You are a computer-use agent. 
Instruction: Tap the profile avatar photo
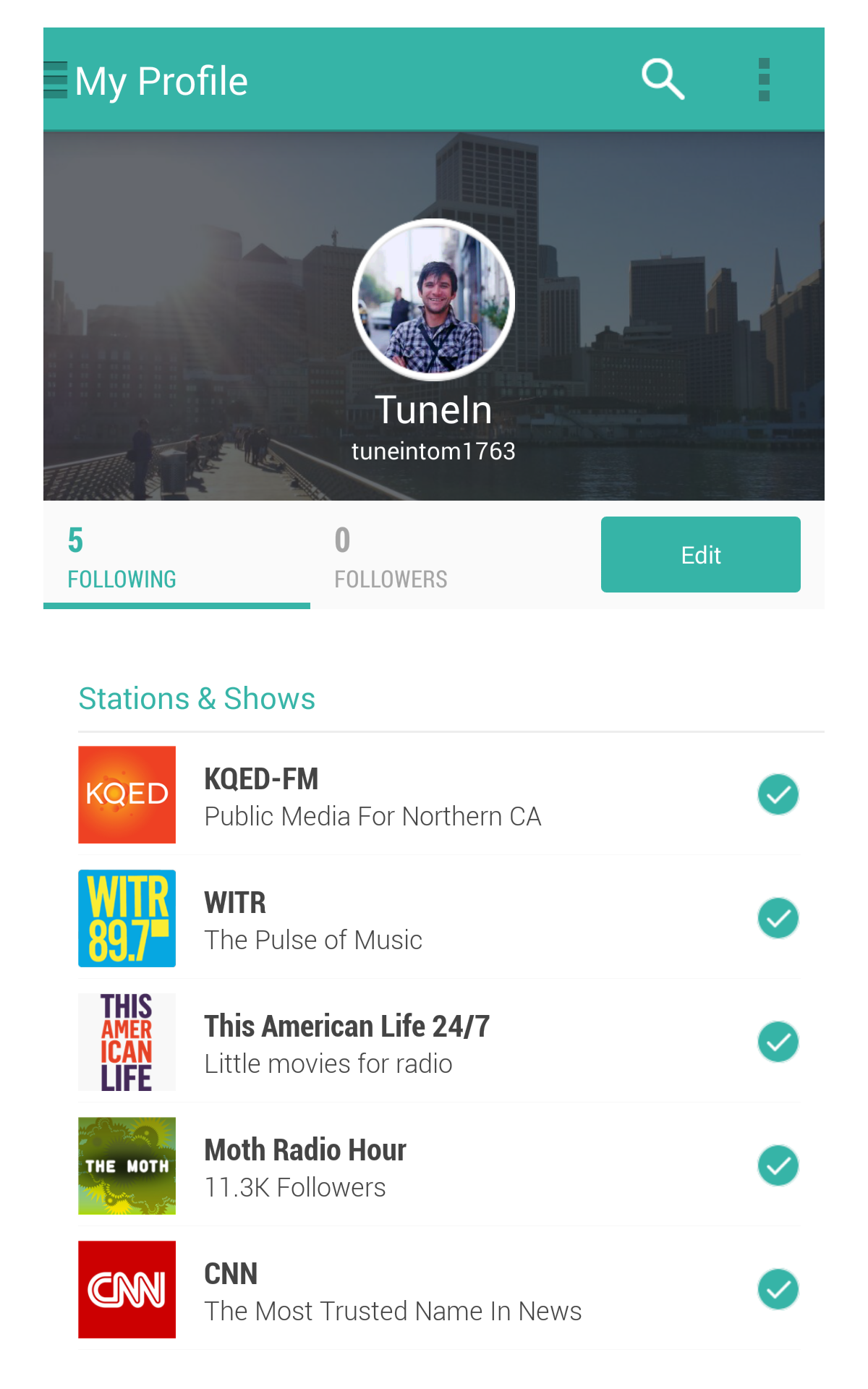(434, 300)
